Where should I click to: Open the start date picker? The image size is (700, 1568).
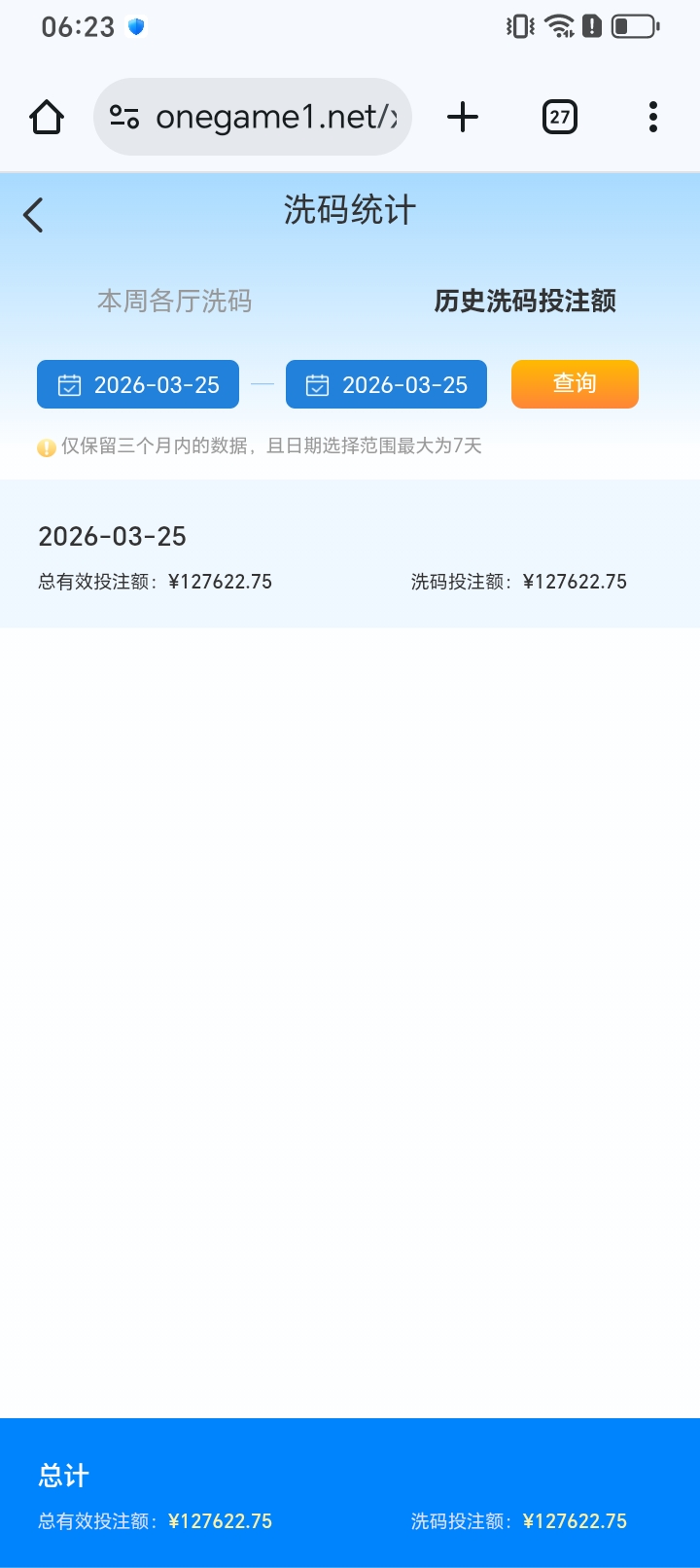point(138,385)
